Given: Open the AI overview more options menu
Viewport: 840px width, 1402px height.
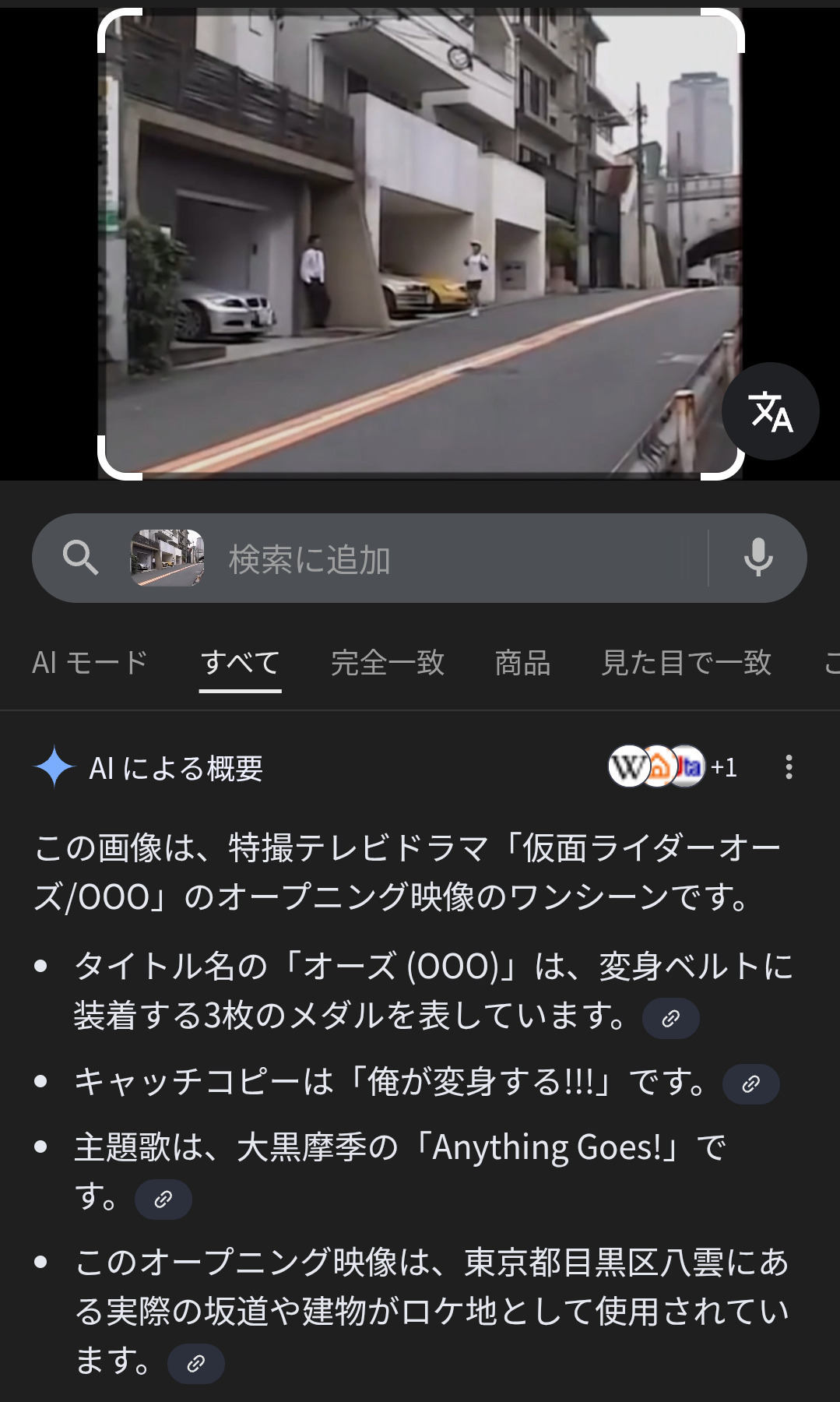Looking at the screenshot, I should click(x=789, y=767).
